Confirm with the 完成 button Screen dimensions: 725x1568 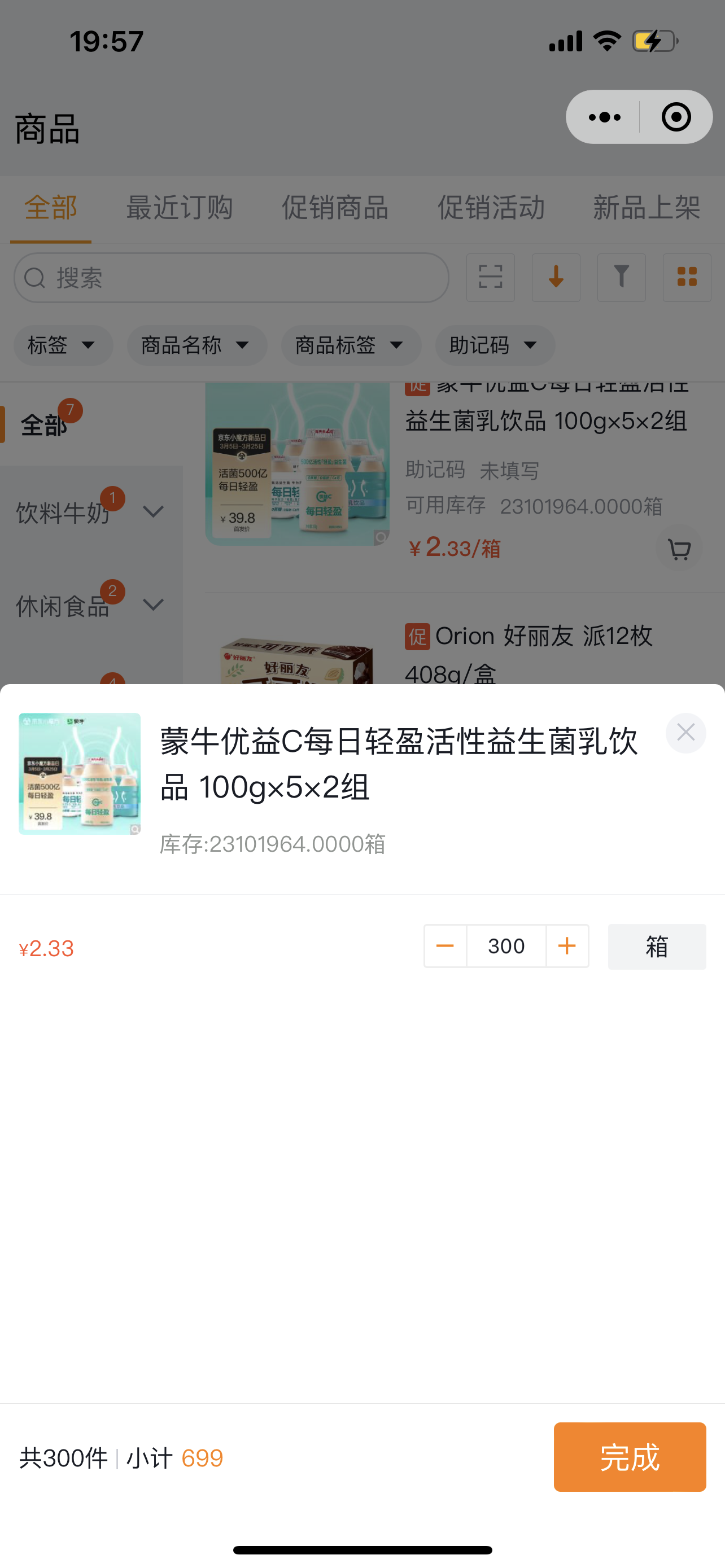point(630,1457)
